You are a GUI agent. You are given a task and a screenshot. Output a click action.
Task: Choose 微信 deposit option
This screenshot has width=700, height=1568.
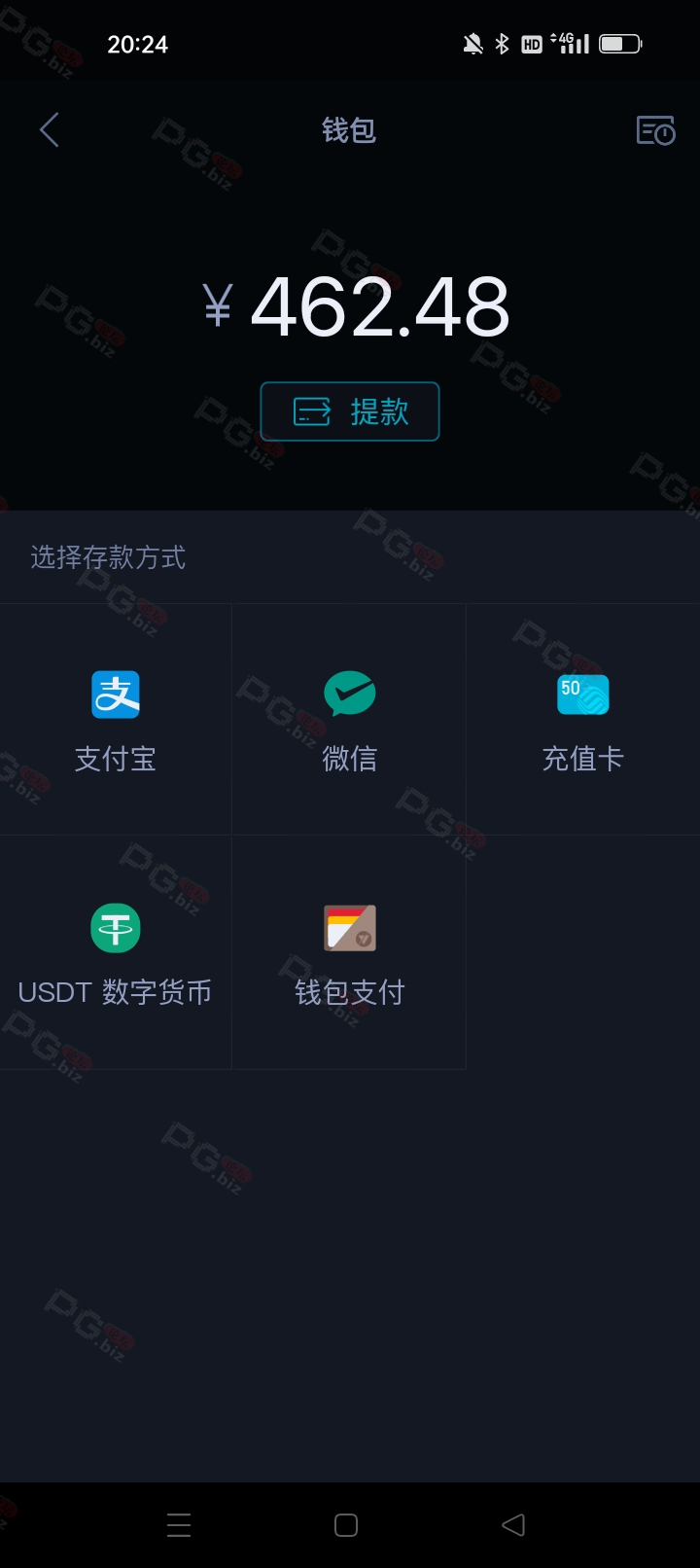pos(349,720)
